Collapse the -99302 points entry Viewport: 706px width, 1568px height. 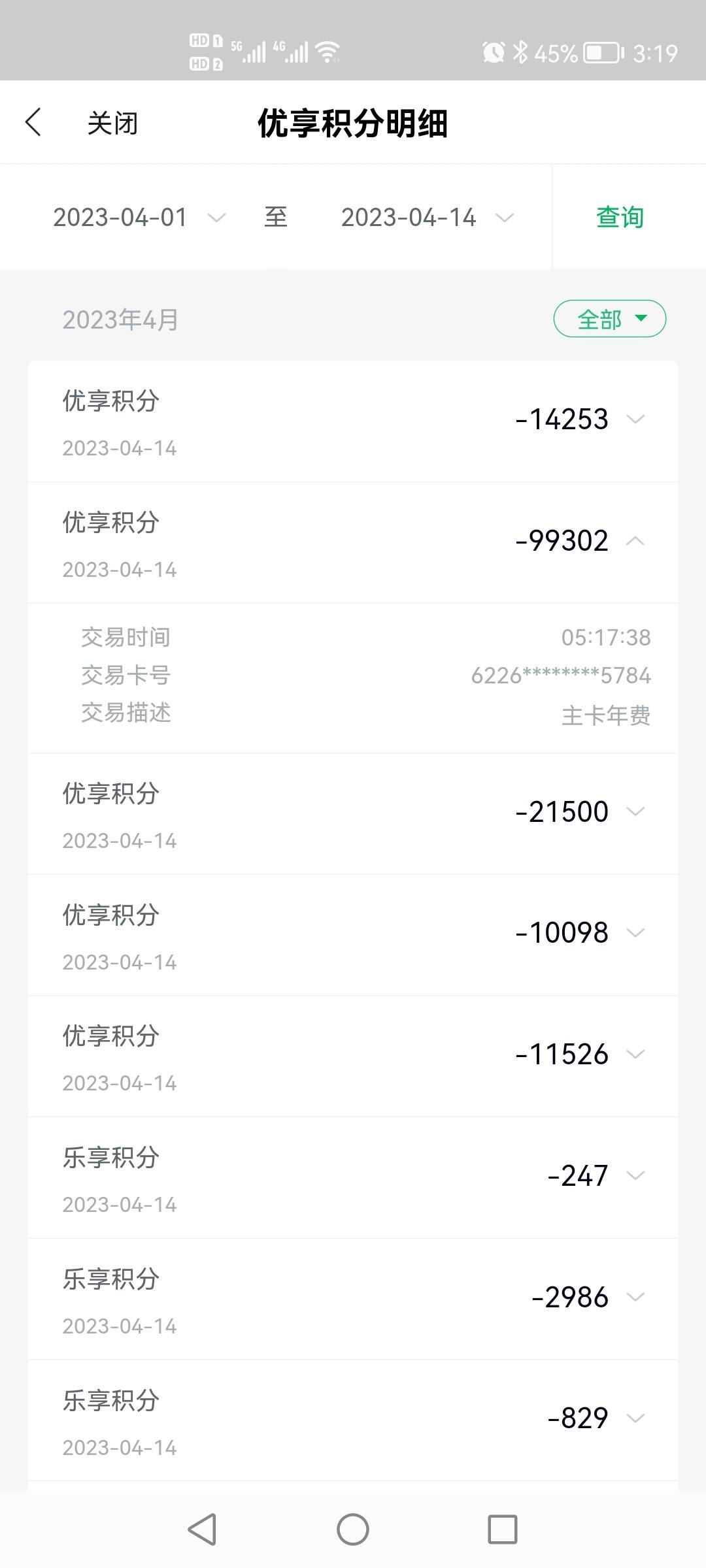353,543
